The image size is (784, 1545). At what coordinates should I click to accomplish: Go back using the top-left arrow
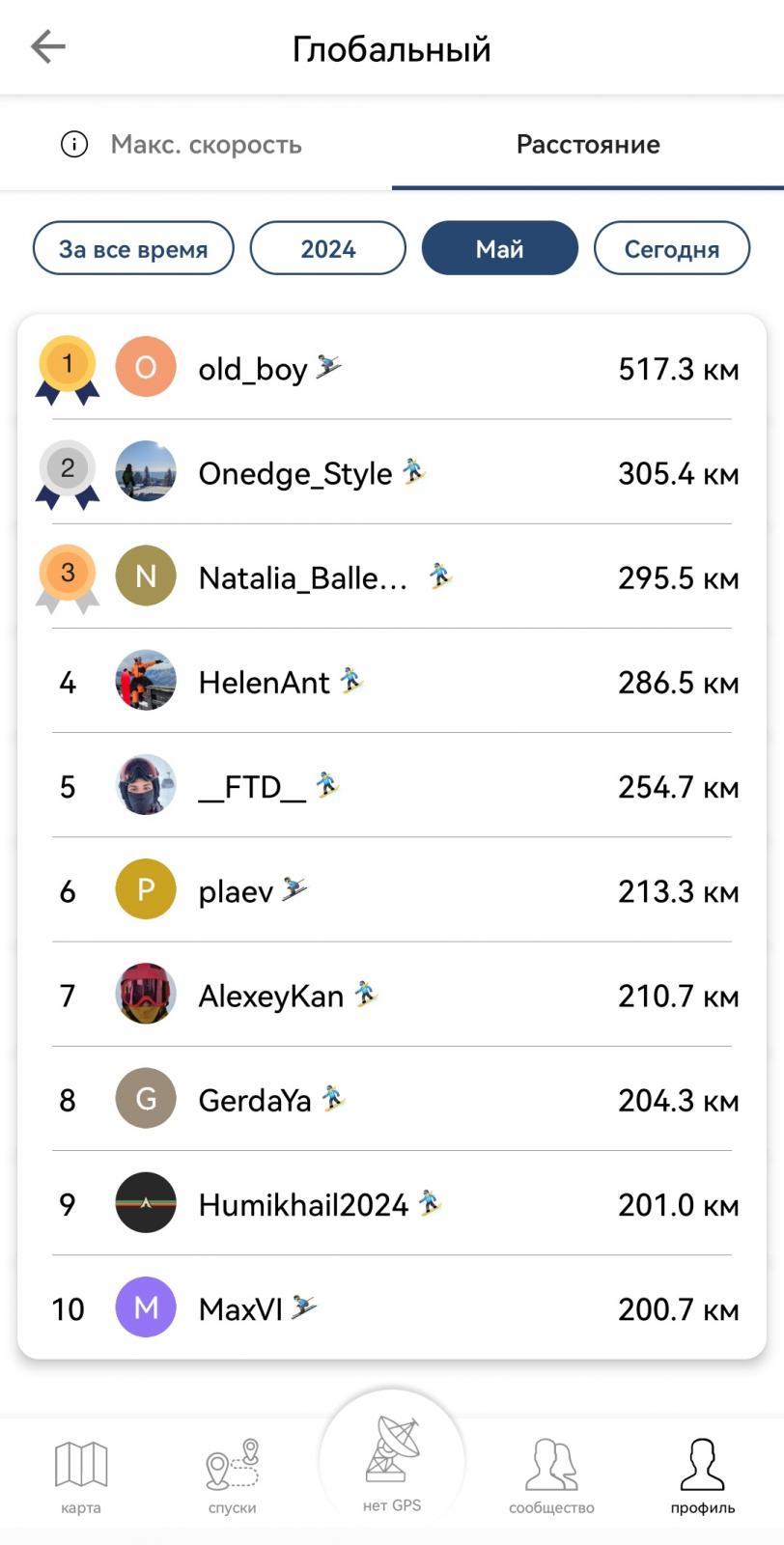(47, 46)
